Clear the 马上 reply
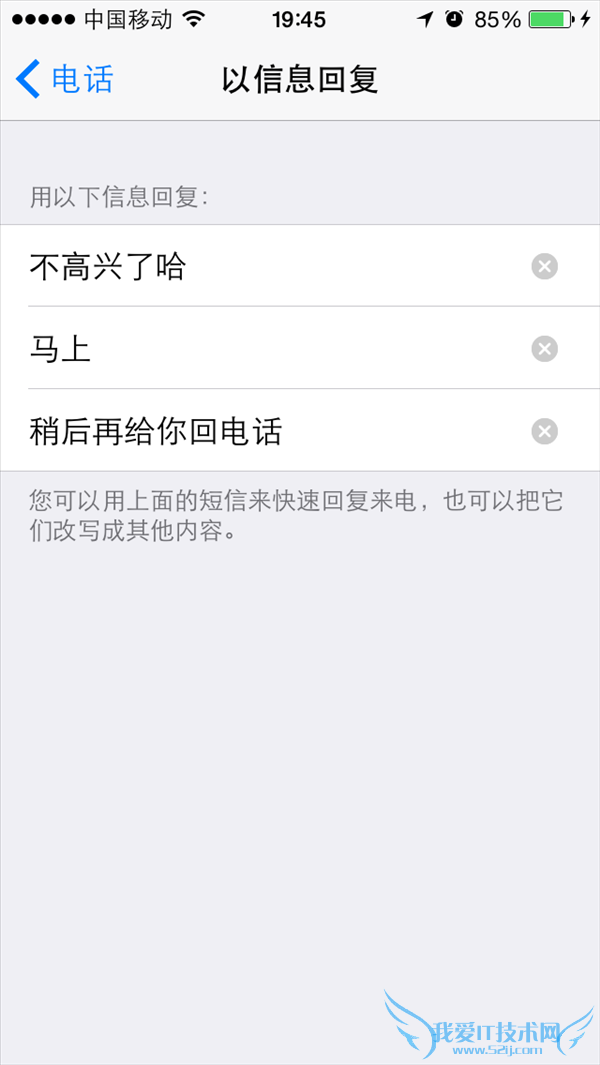The width and height of the screenshot is (600, 1065). (544, 349)
